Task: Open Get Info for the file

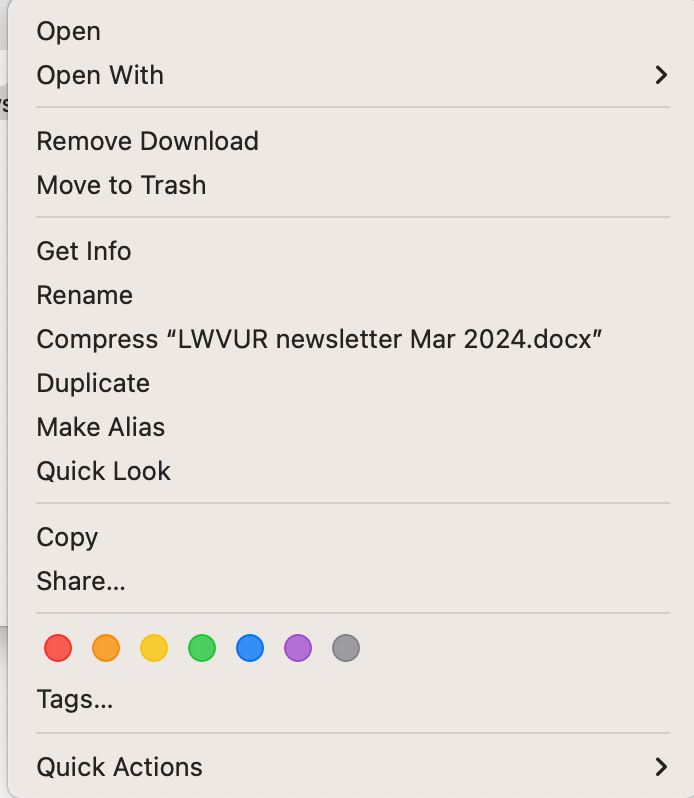Action: click(x=84, y=251)
